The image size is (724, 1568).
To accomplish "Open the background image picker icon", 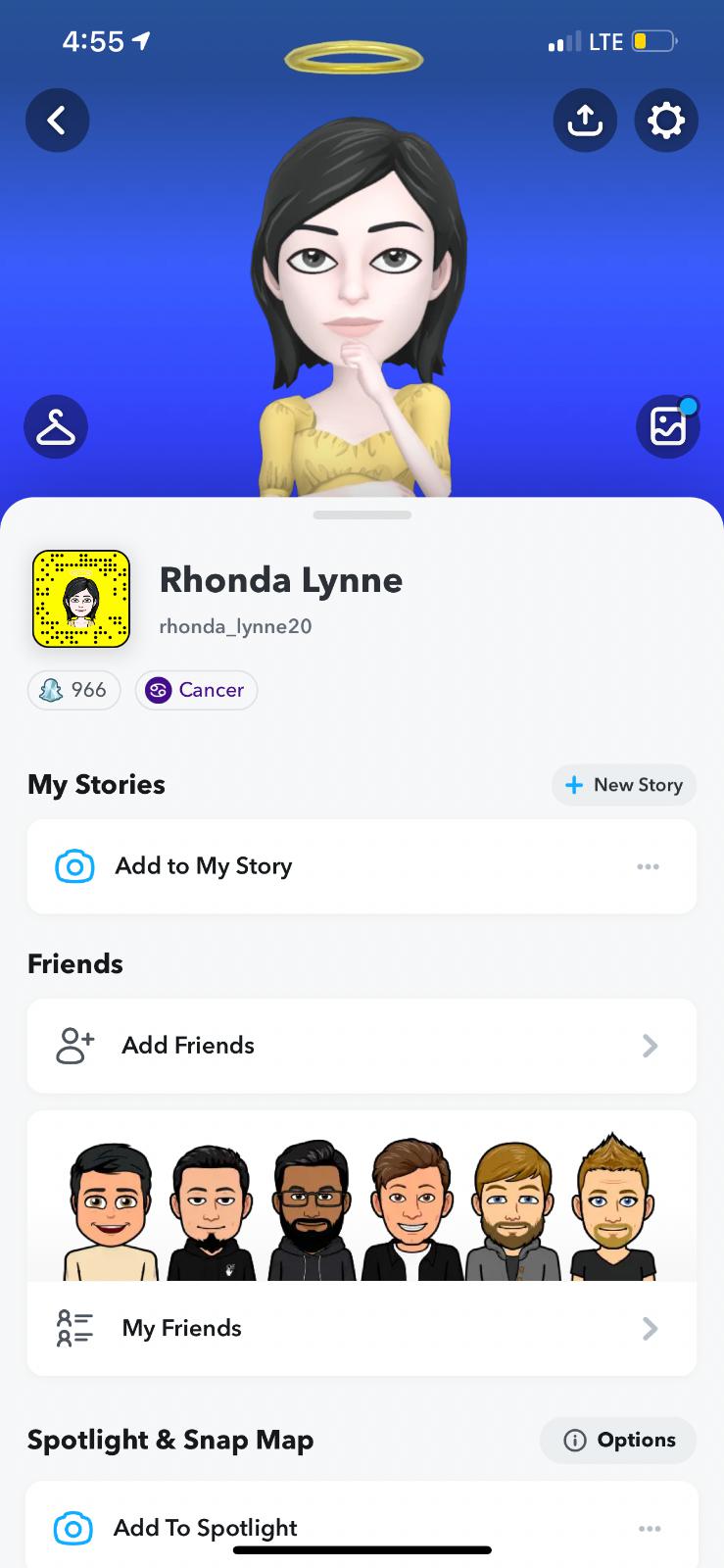I will coord(668,427).
